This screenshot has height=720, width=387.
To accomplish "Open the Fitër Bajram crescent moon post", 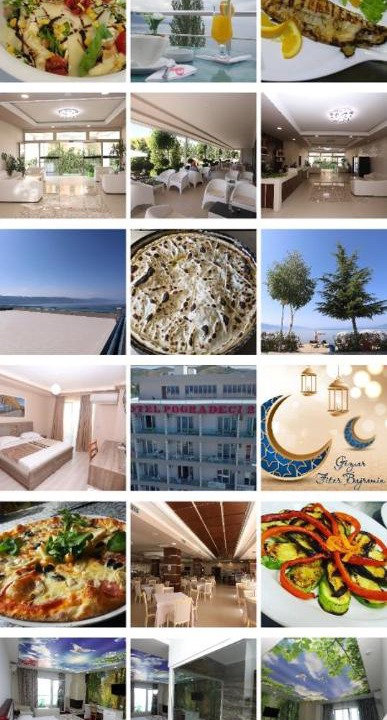I will coord(324,428).
